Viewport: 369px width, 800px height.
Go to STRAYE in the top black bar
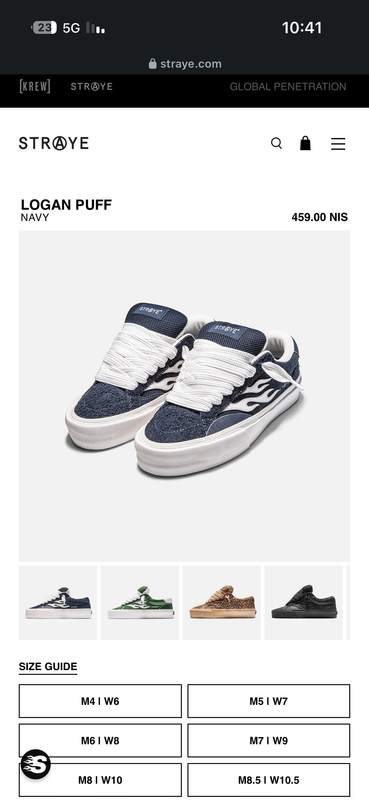coord(91,86)
